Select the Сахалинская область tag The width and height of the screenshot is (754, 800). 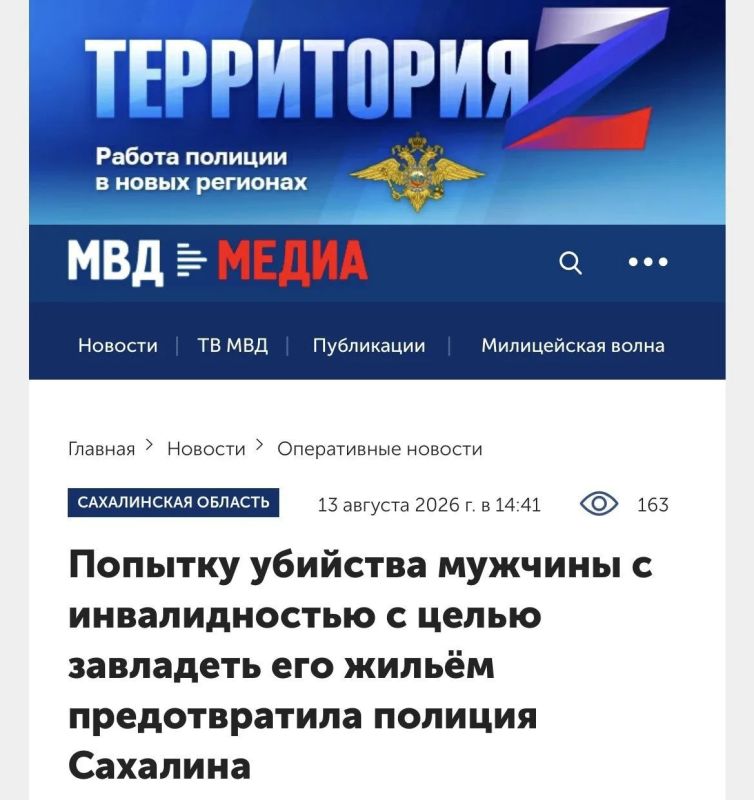[x=173, y=503]
